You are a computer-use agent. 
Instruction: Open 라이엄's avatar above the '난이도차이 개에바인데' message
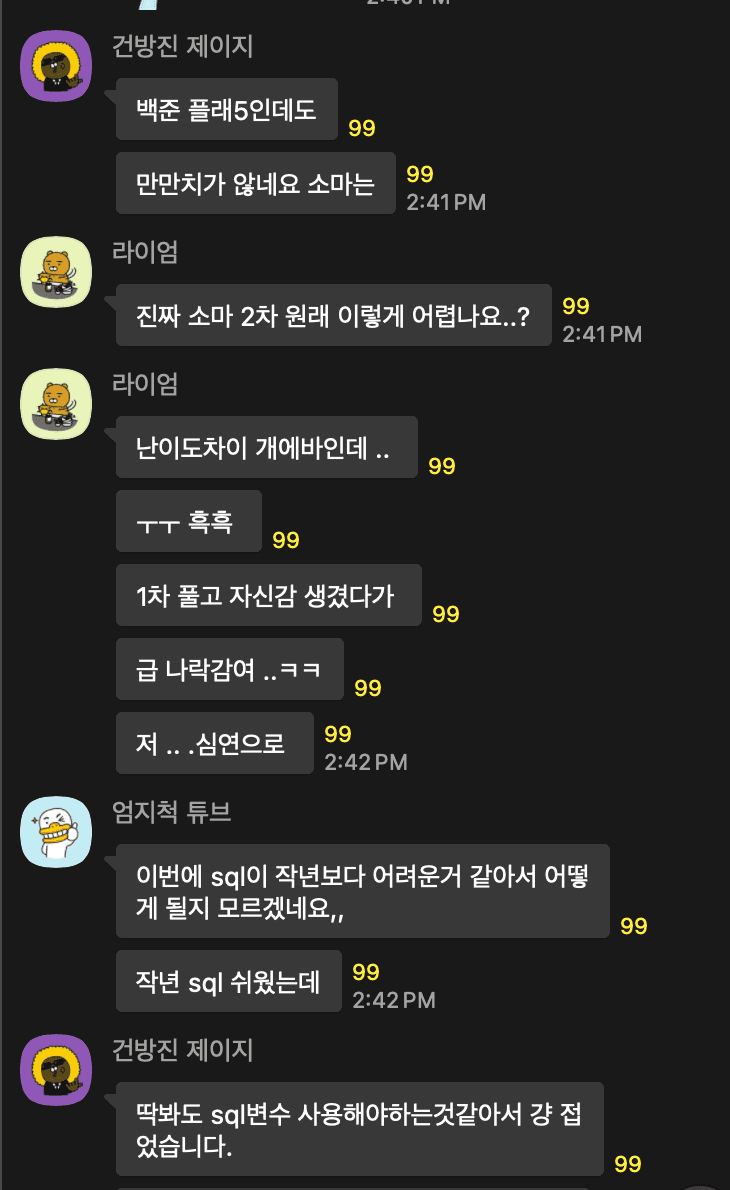(57, 404)
